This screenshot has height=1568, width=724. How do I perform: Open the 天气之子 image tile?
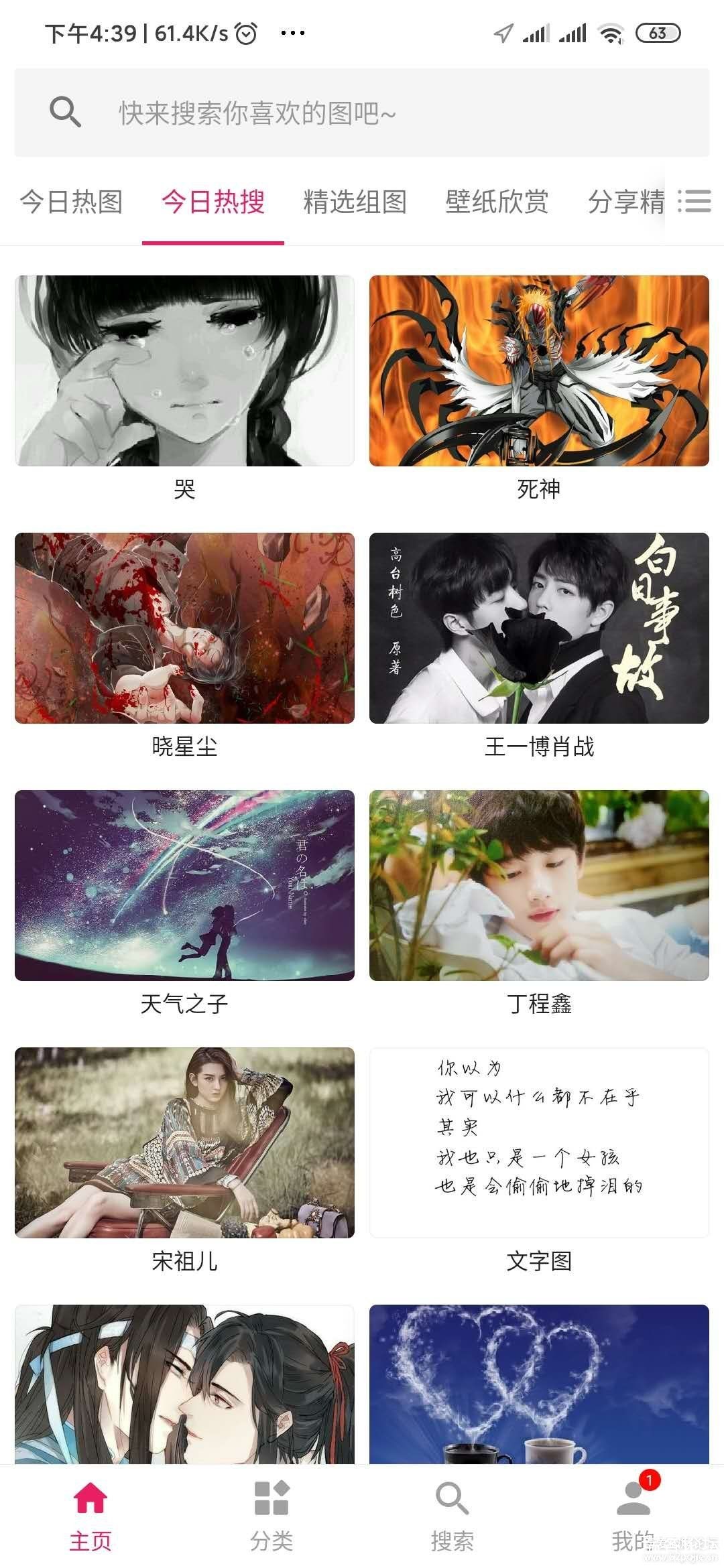click(184, 885)
